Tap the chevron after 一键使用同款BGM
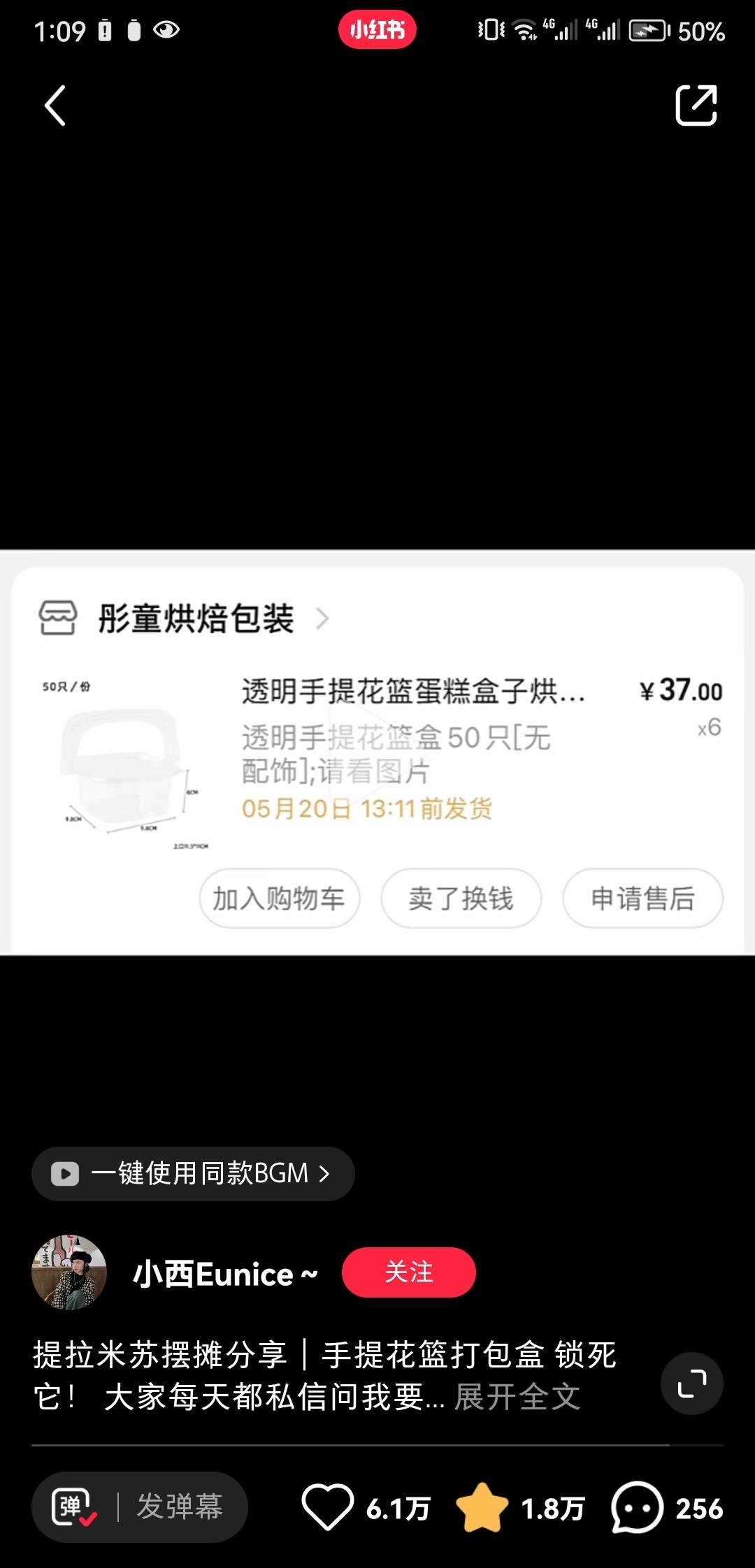The width and height of the screenshot is (755, 1568). tap(324, 1174)
